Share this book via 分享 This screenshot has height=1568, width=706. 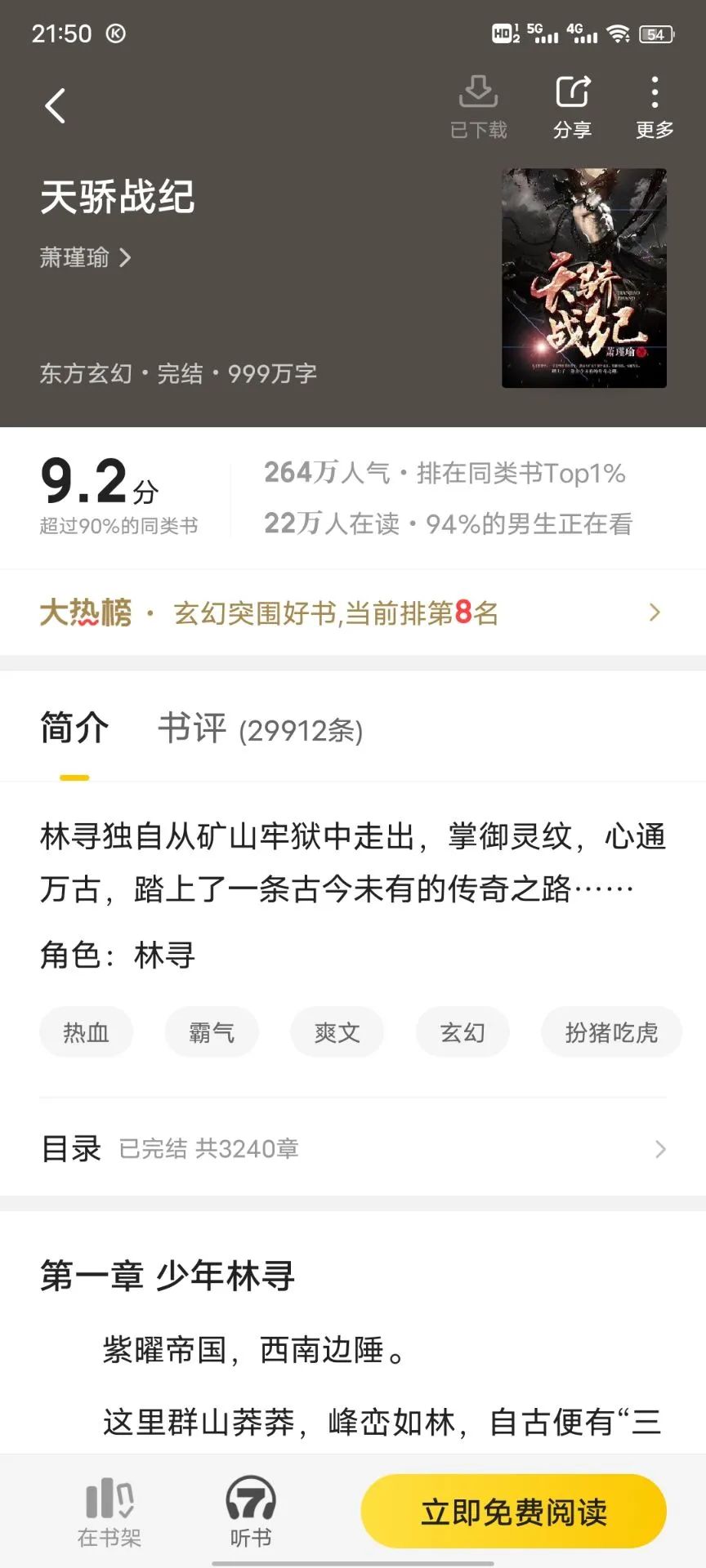coord(572,106)
